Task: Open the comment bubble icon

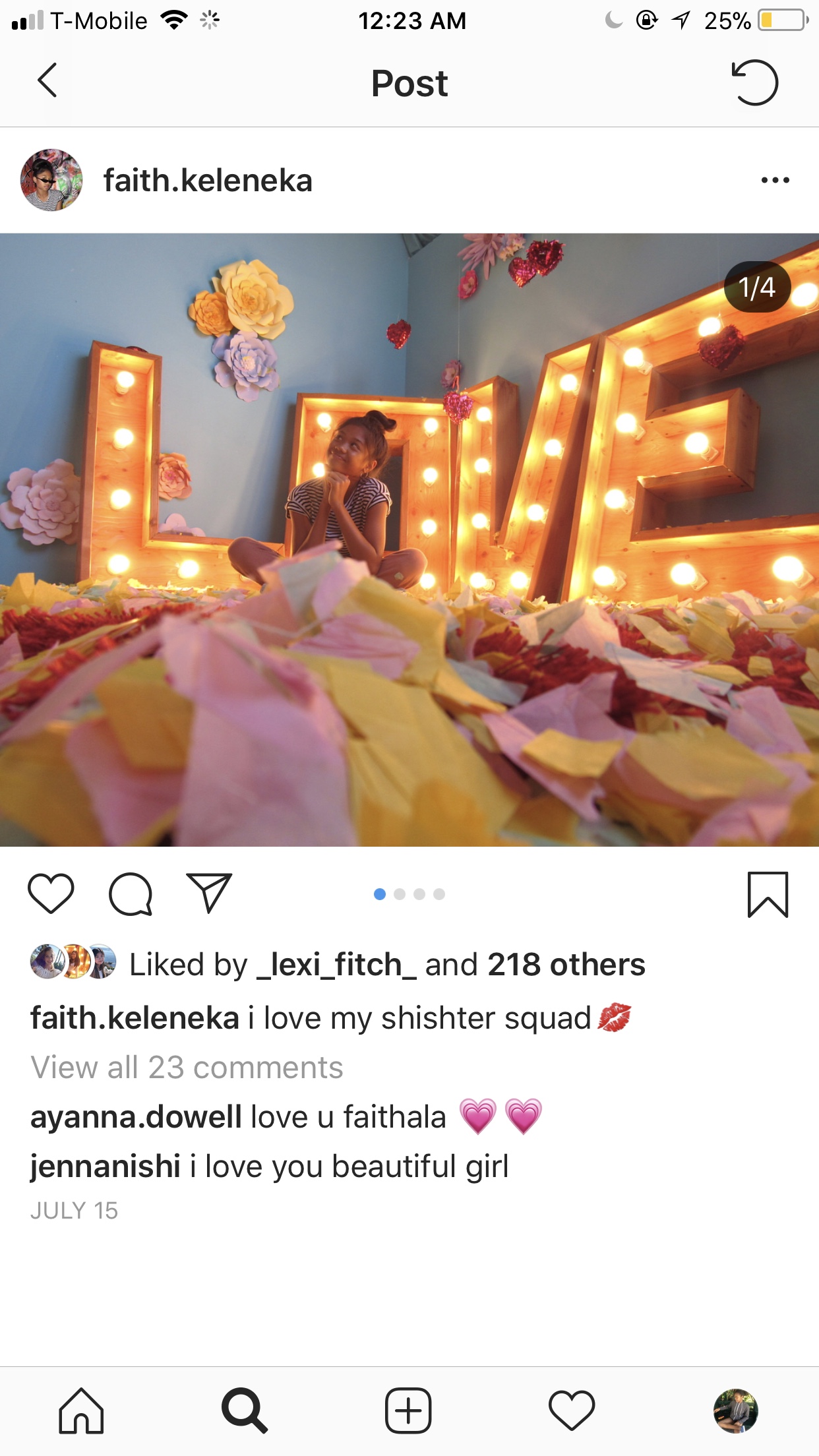Action: tap(131, 894)
